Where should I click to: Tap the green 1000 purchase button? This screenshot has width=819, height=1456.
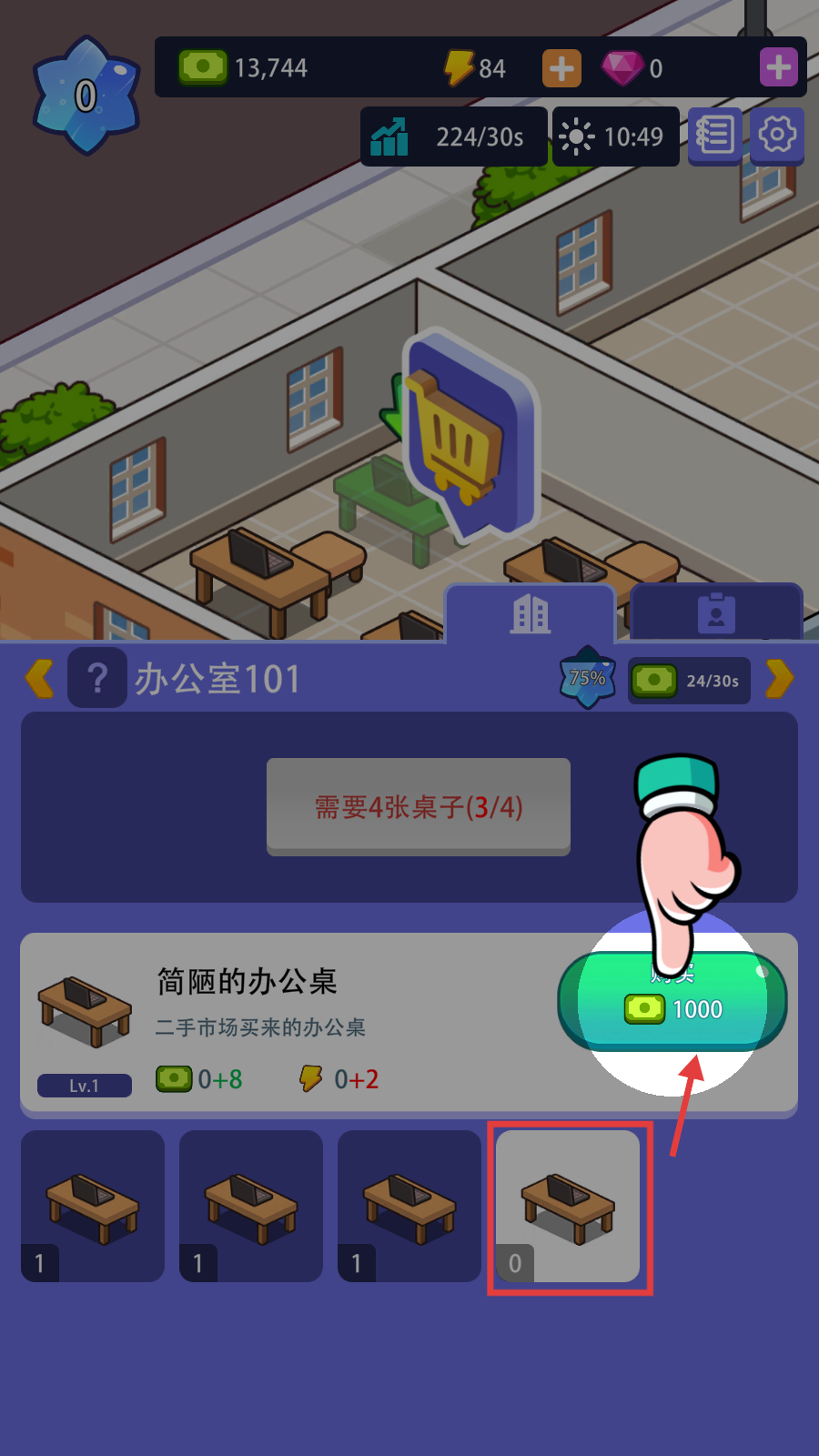(672, 1003)
